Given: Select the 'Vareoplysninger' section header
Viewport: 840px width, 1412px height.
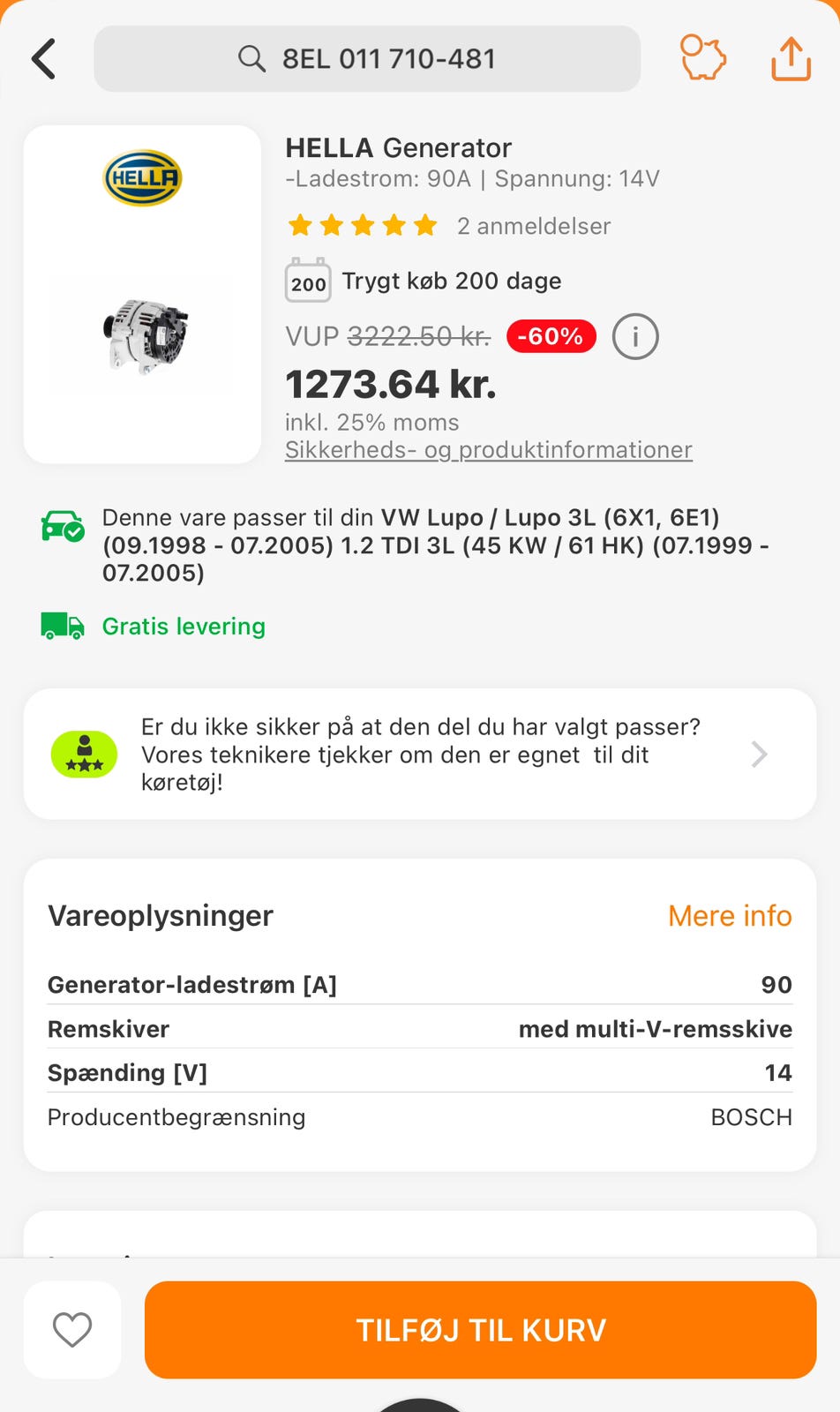Looking at the screenshot, I should pyautogui.click(x=161, y=916).
